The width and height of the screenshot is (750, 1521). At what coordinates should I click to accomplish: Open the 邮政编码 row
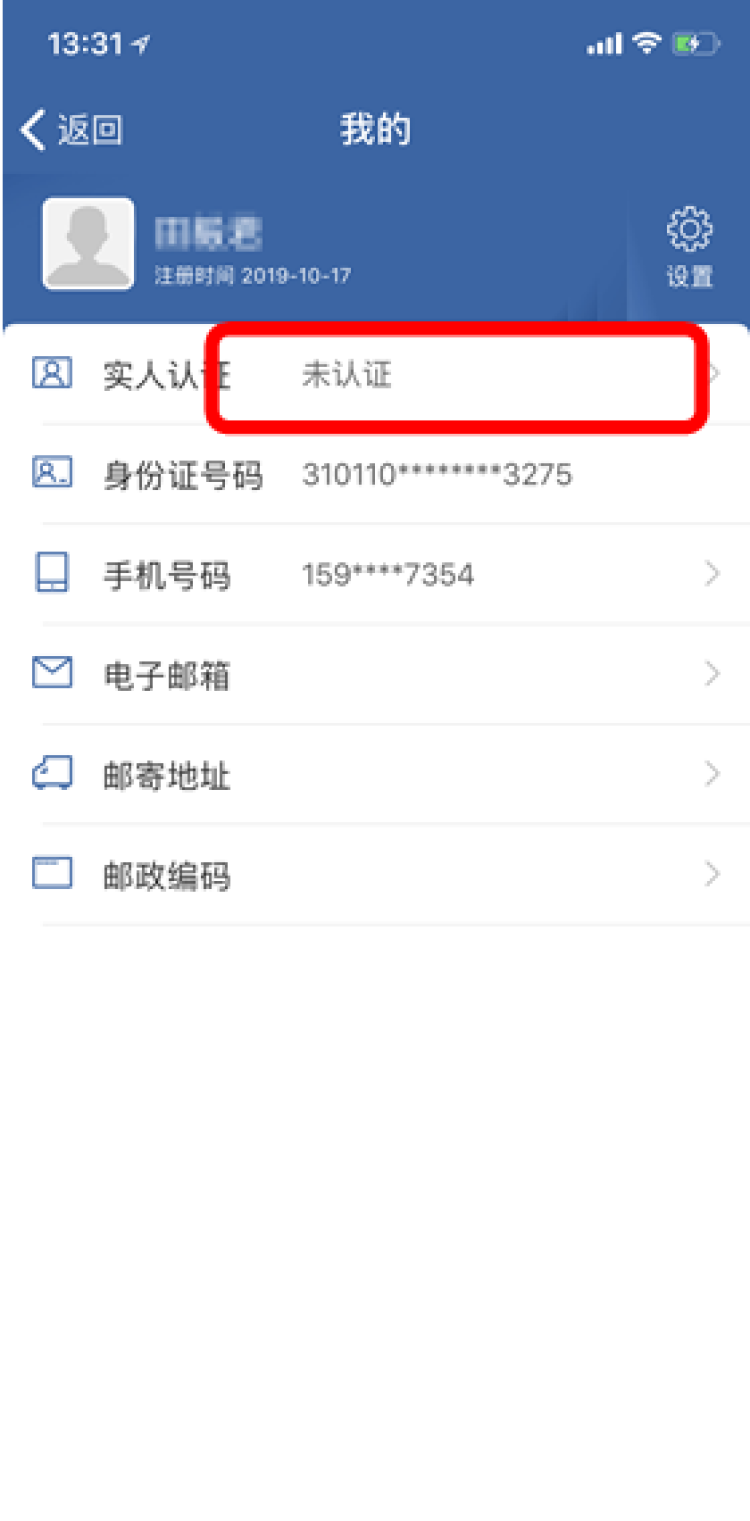tap(375, 875)
